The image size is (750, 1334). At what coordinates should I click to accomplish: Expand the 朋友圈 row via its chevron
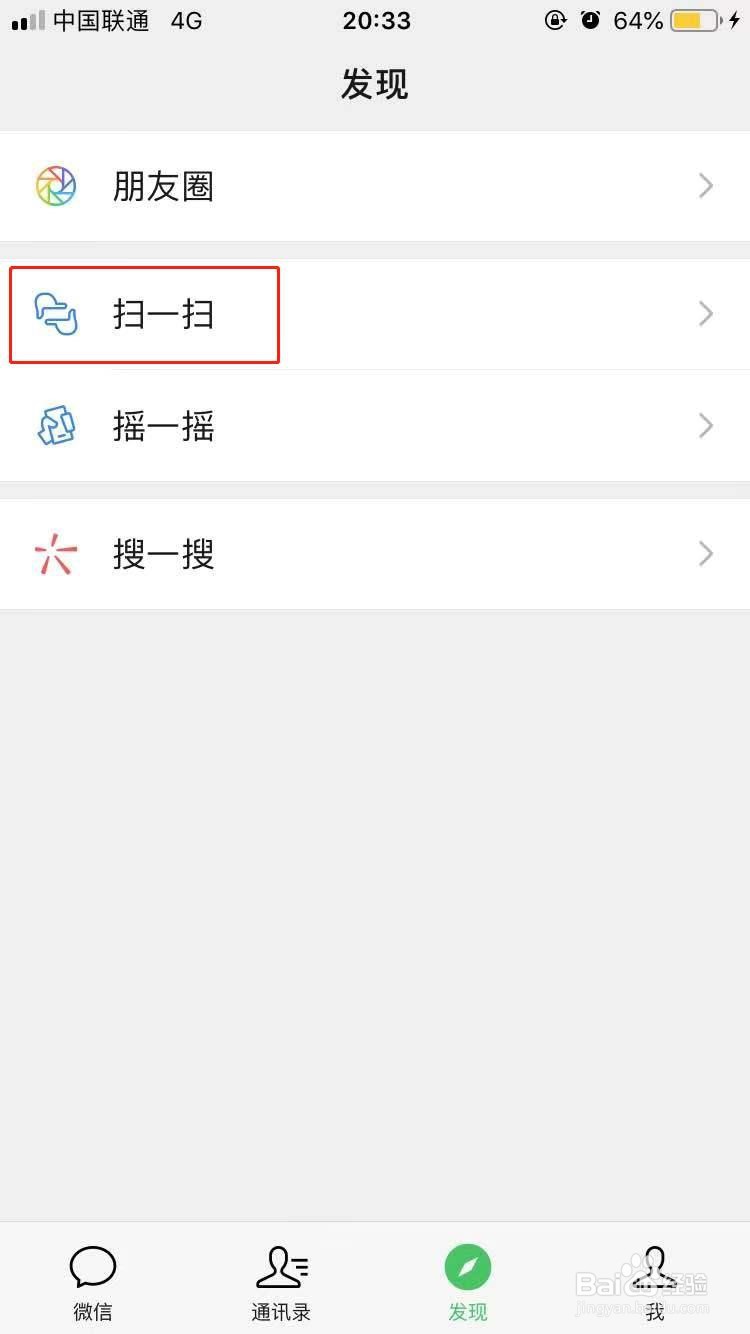coord(705,186)
